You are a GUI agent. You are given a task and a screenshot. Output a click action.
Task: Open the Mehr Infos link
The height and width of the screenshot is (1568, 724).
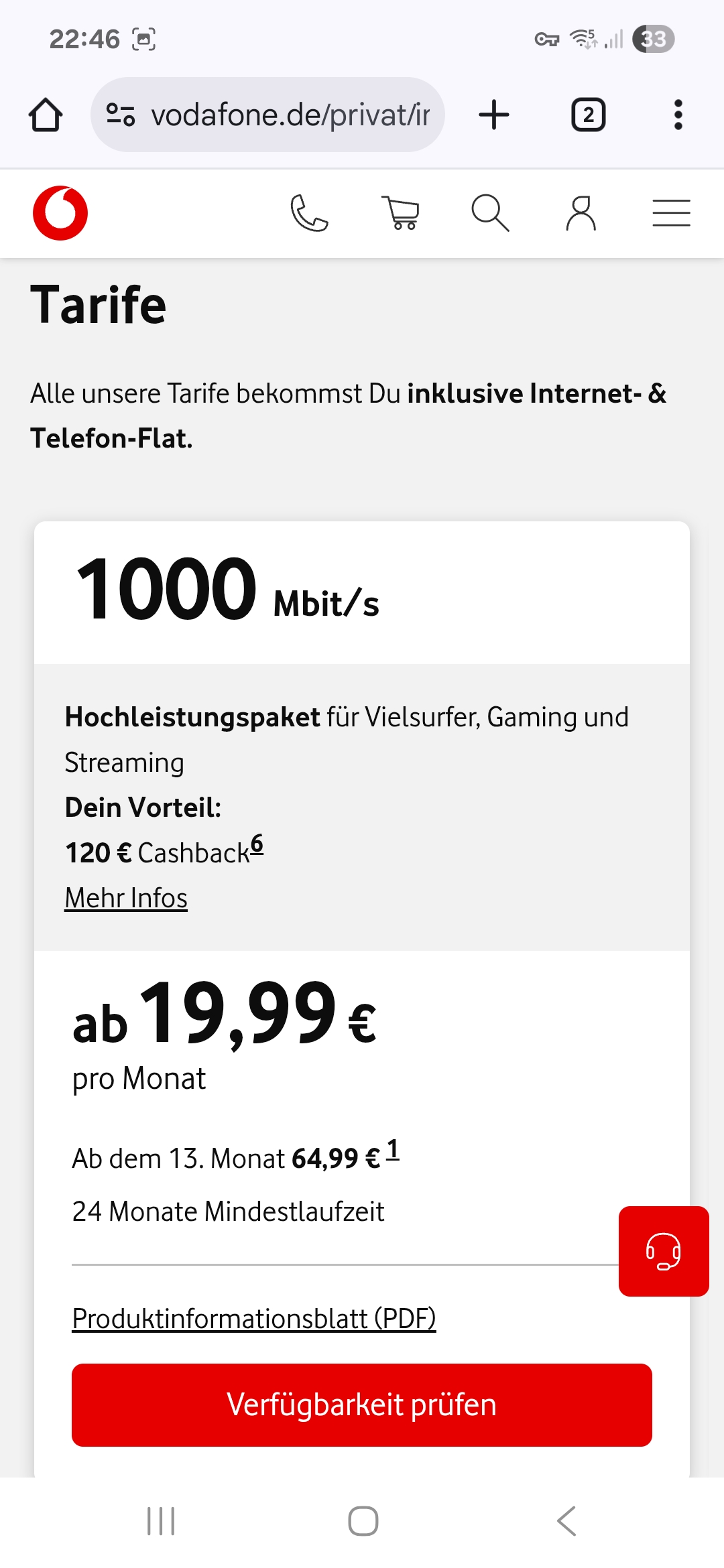(126, 898)
